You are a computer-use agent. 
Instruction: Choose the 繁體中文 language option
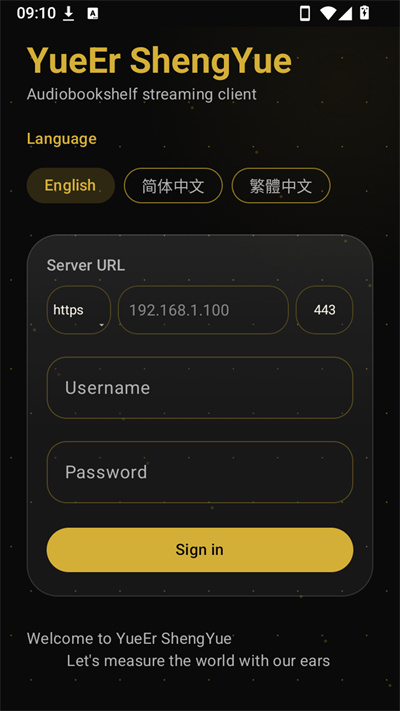coord(281,185)
